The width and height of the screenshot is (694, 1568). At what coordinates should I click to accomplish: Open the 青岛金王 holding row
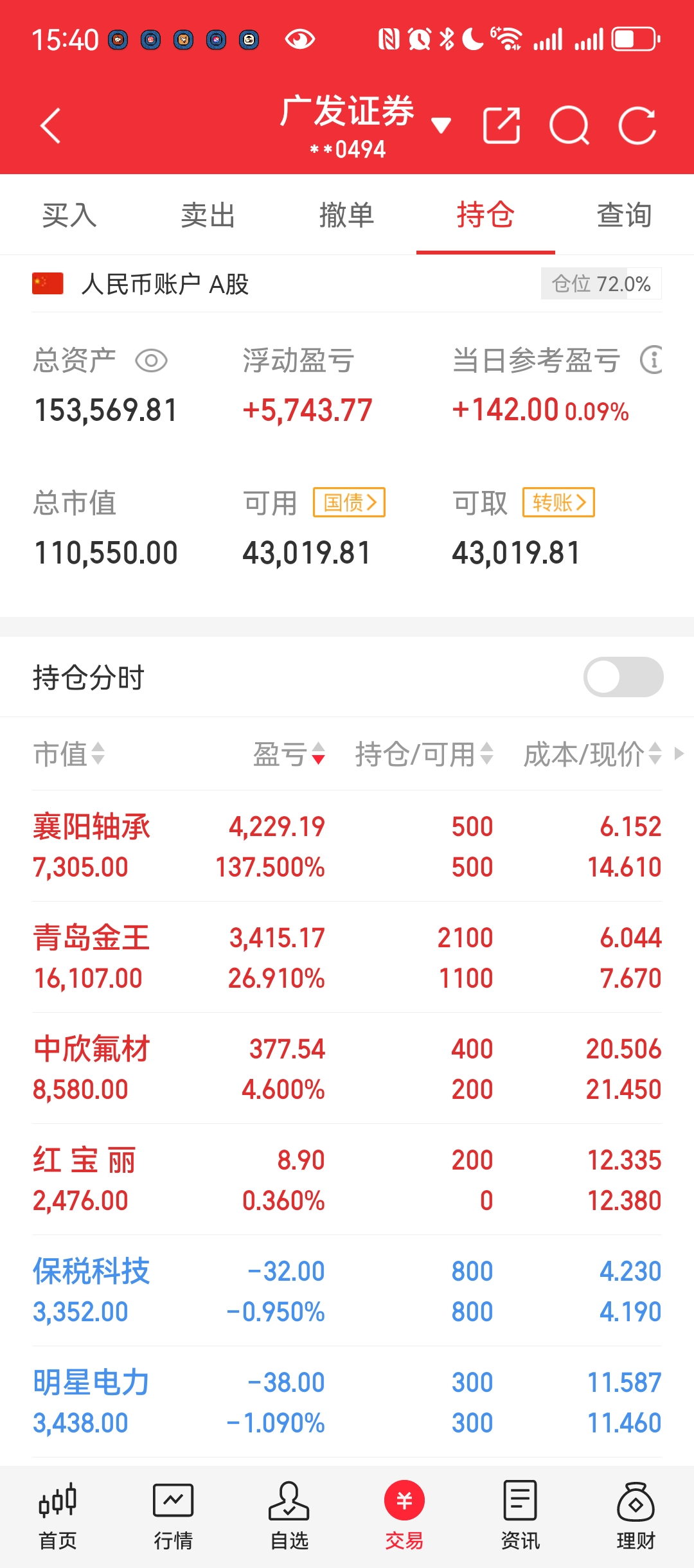pyautogui.click(x=347, y=957)
